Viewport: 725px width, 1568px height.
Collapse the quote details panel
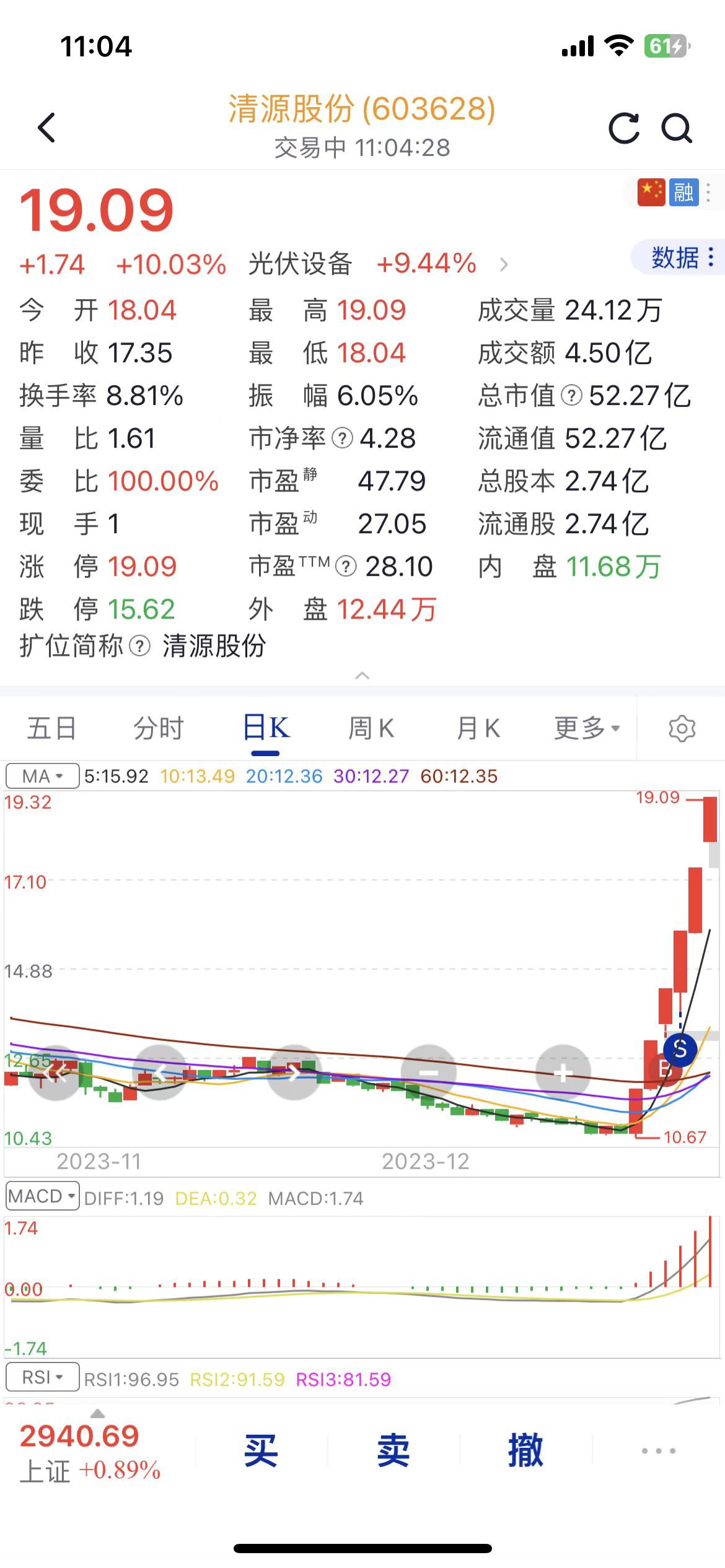[362, 675]
